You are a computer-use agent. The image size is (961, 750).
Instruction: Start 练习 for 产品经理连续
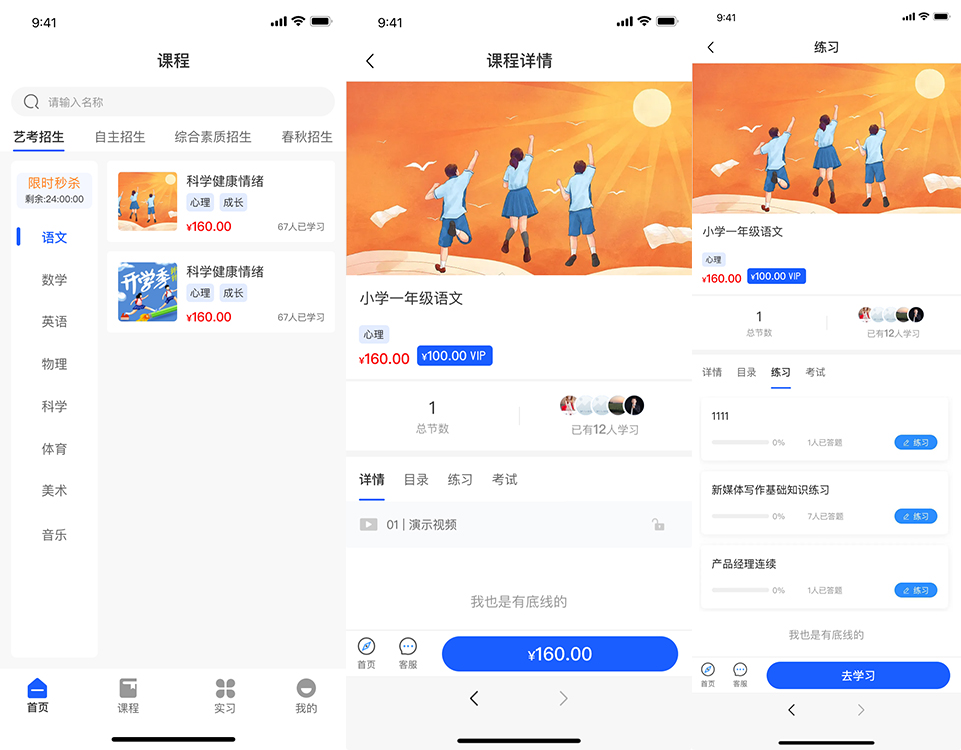pos(915,590)
